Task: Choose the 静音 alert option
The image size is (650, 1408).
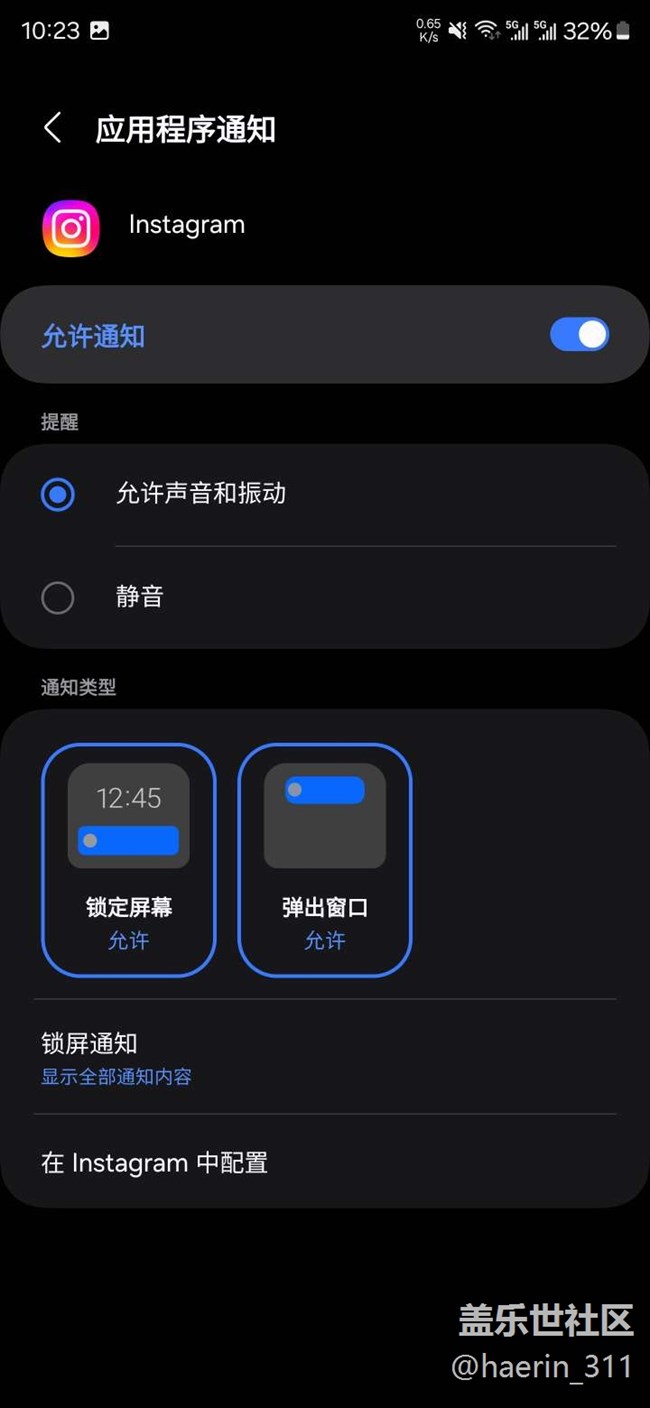Action: (x=325, y=598)
